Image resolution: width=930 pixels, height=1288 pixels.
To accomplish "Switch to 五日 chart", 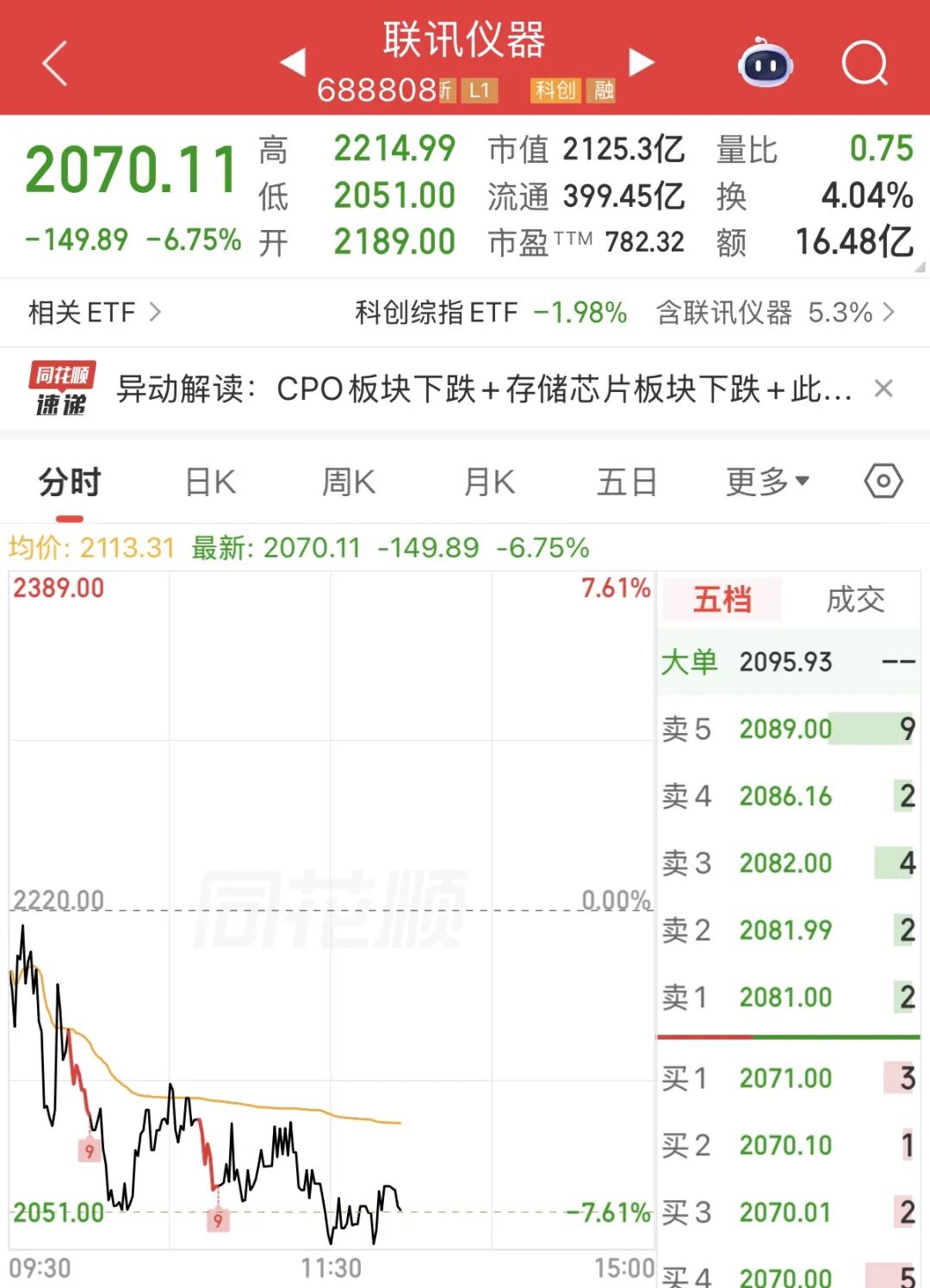I will (627, 482).
